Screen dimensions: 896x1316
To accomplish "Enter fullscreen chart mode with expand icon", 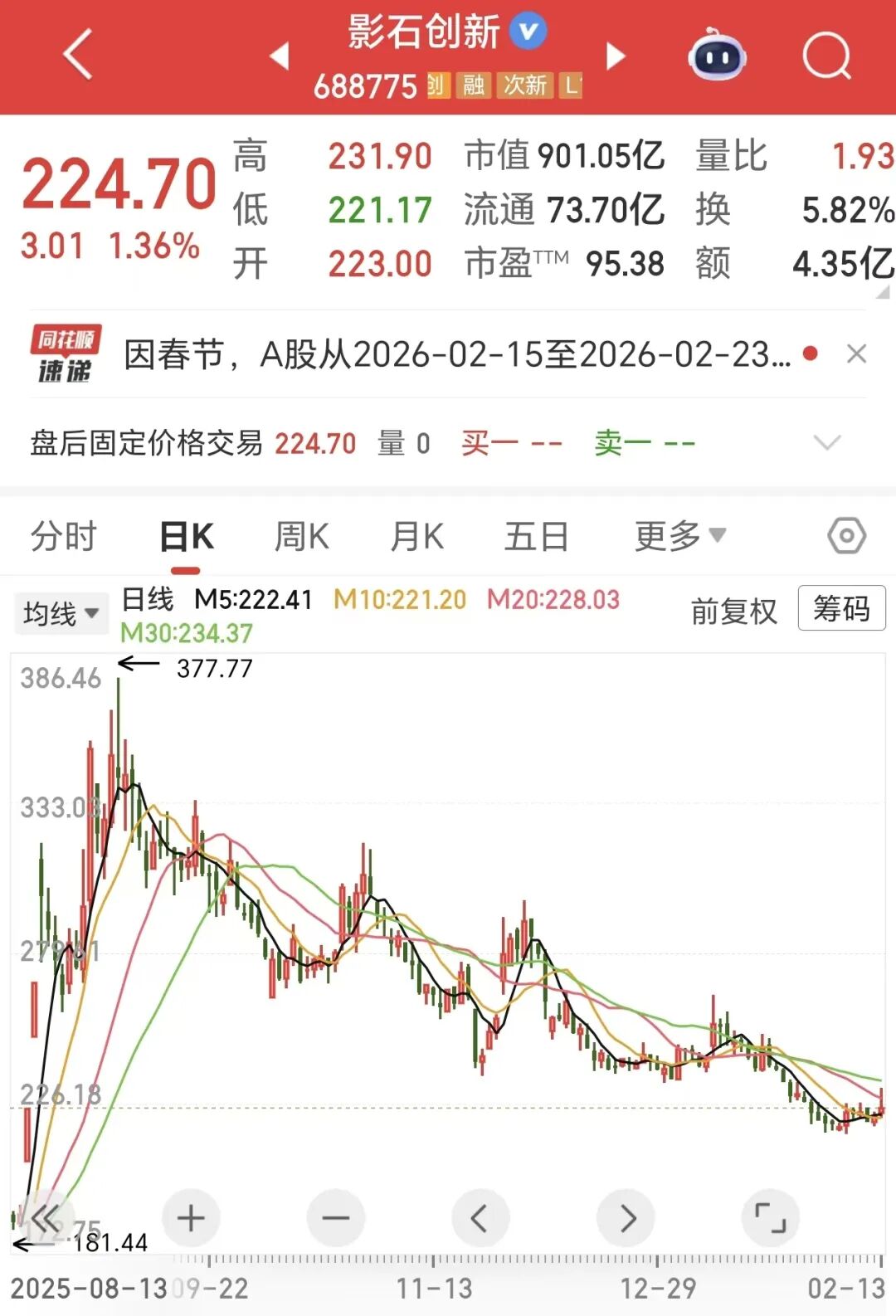I will (772, 1219).
